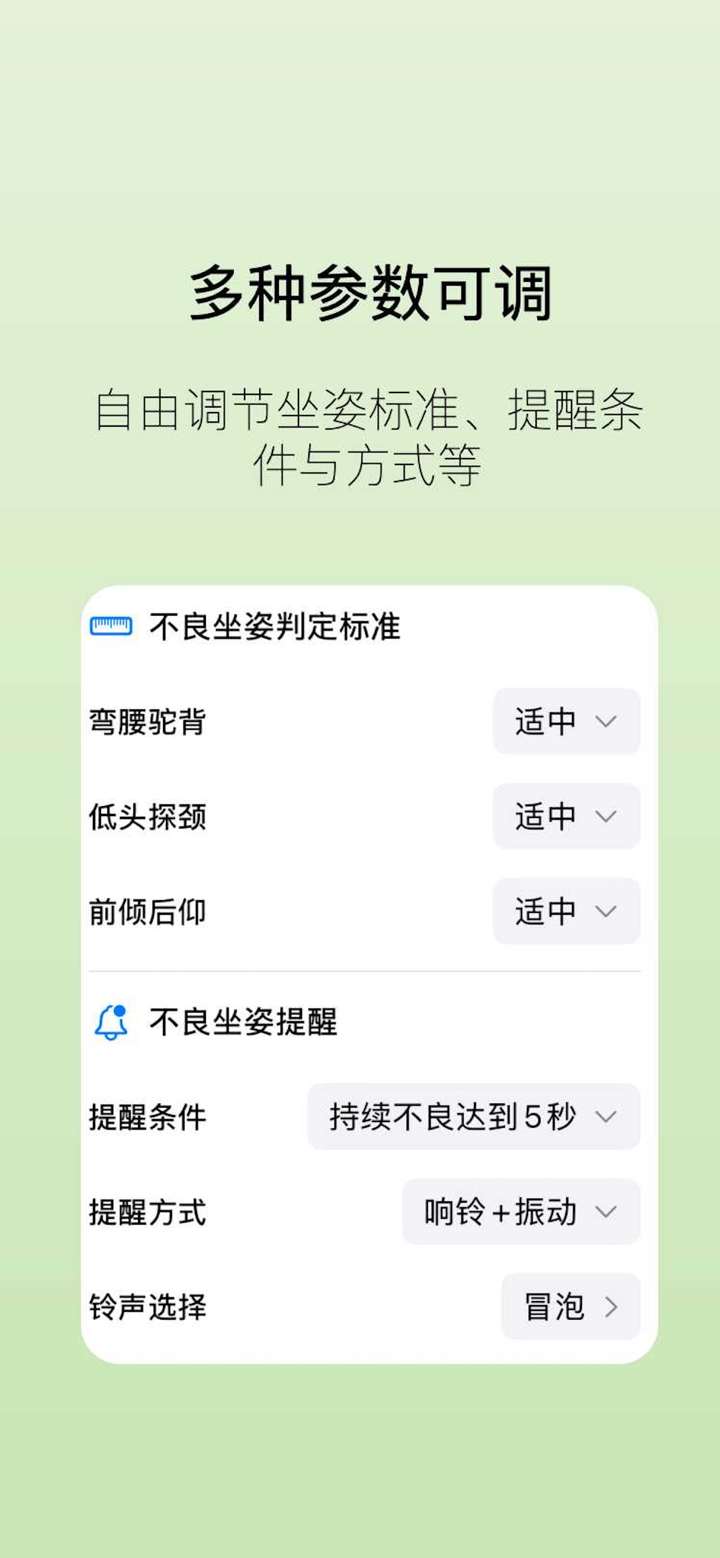Open the 弯腰驼背 sensitivity dropdown
This screenshot has width=720, height=1558.
[x=566, y=721]
